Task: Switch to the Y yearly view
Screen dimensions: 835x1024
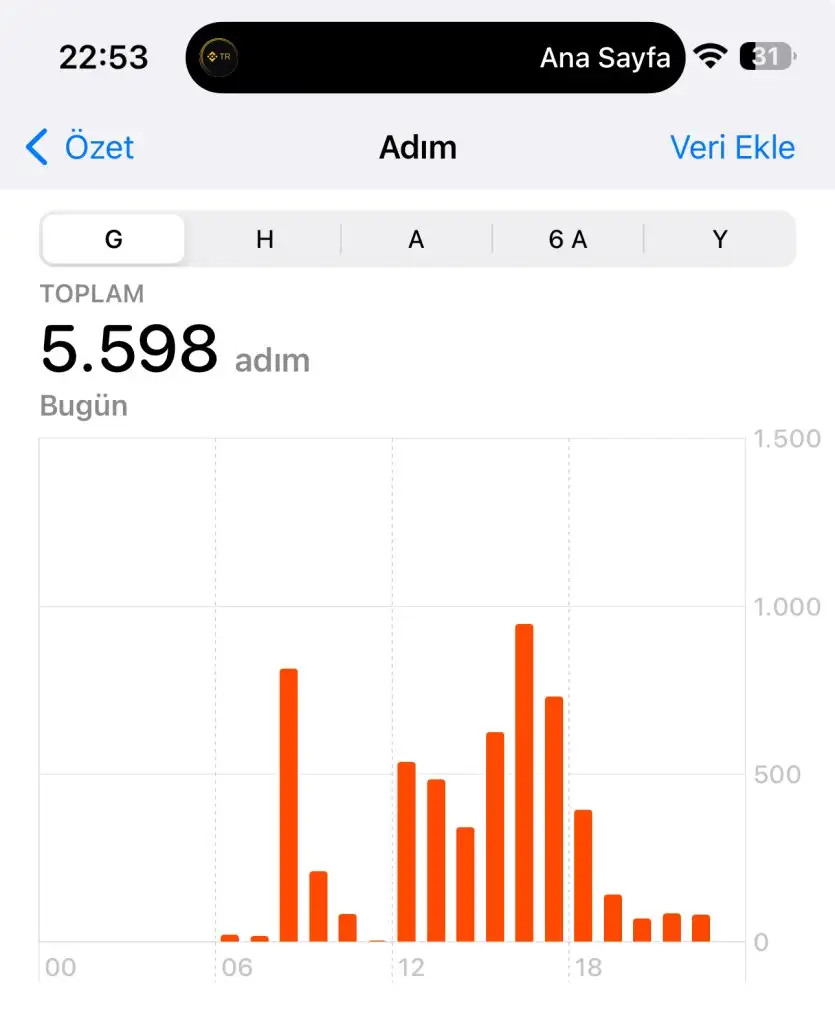Action: (720, 240)
